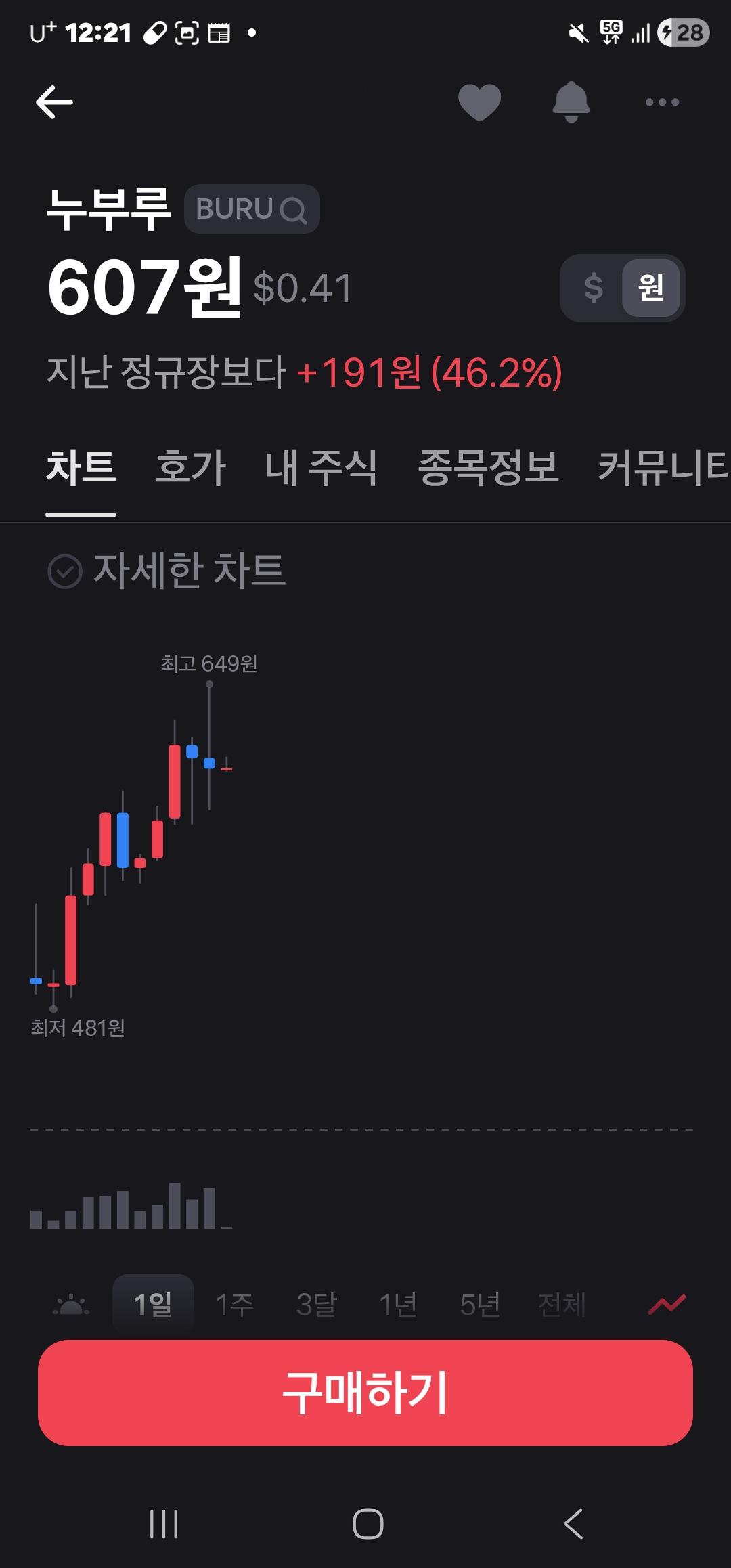Viewport: 731px width, 1568px height.
Task: Switch the chart to 5년
Action: coord(480,1304)
